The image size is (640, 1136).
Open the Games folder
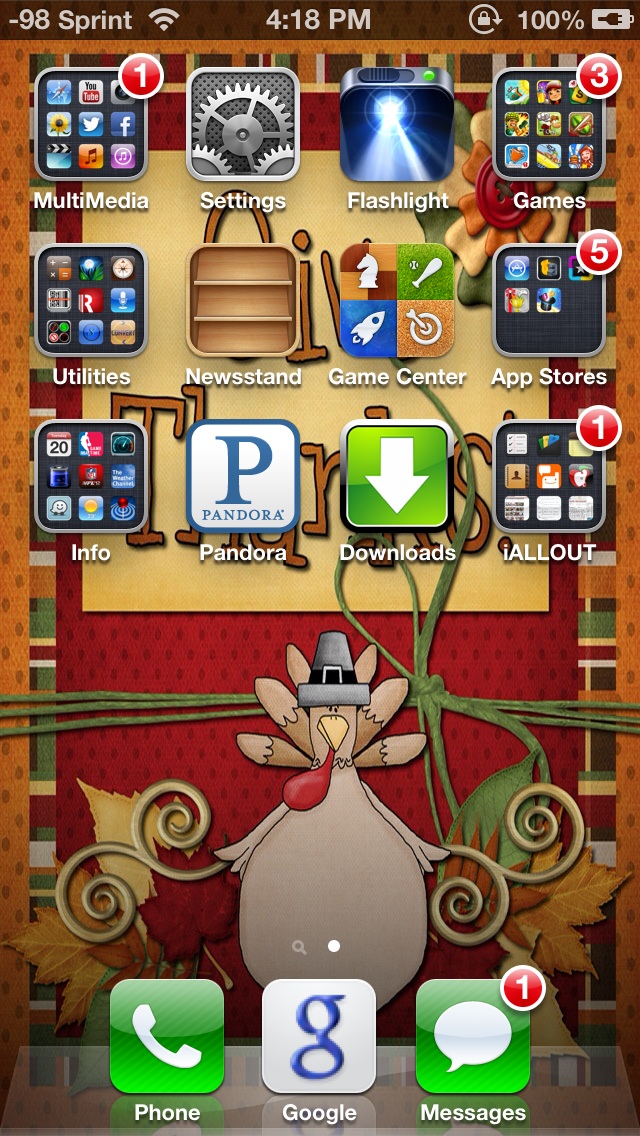549,124
